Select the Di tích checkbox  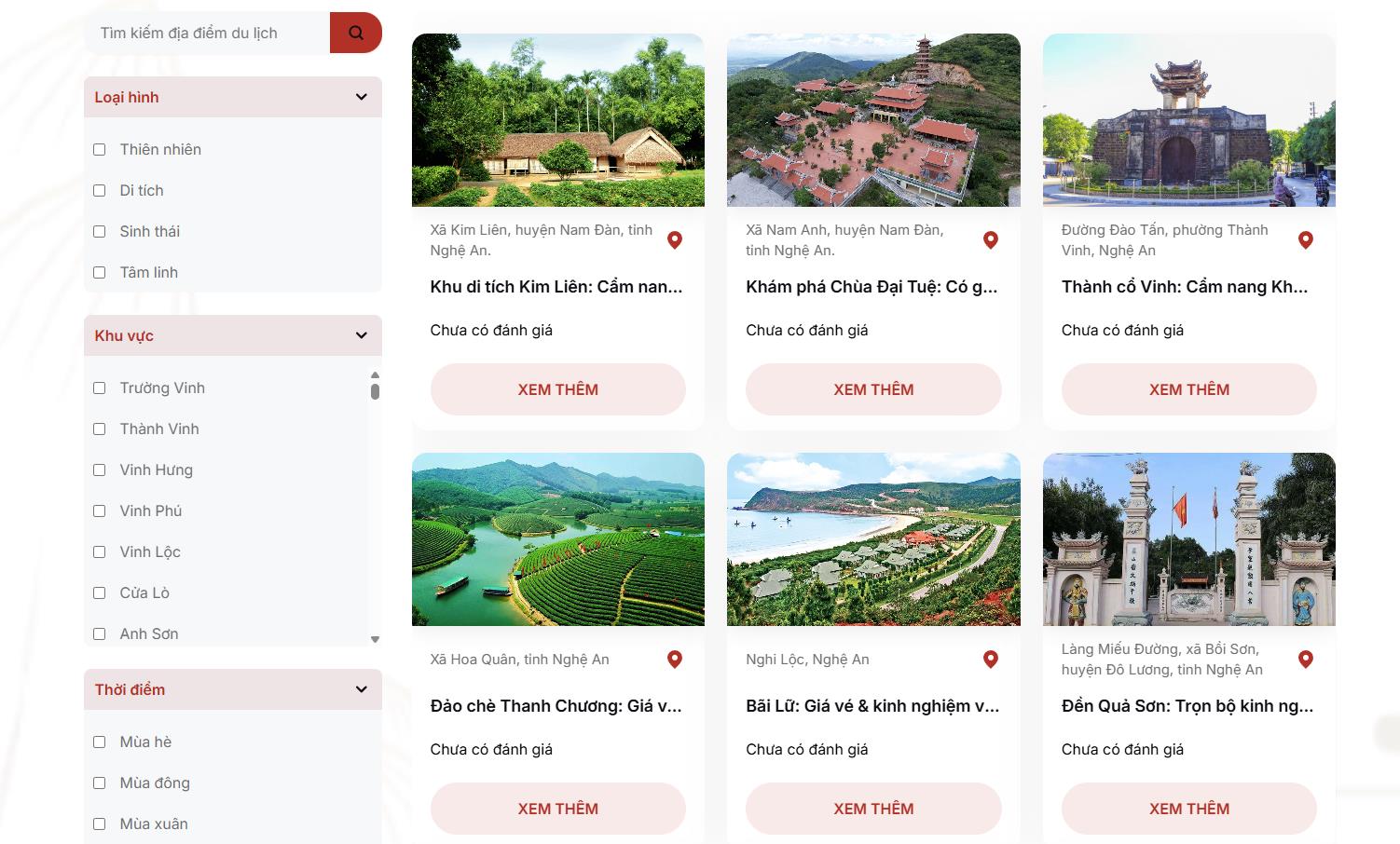(100, 190)
